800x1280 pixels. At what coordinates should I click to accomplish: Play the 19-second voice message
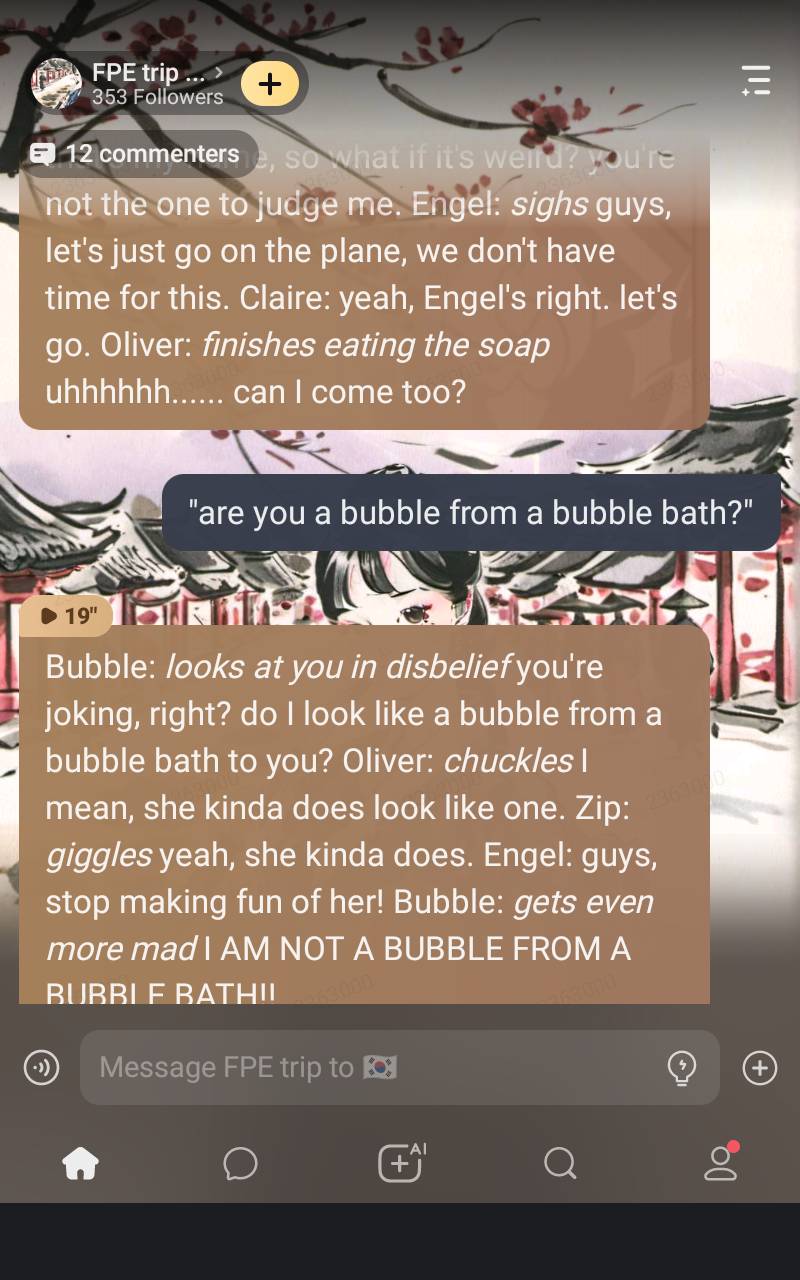coord(66,616)
